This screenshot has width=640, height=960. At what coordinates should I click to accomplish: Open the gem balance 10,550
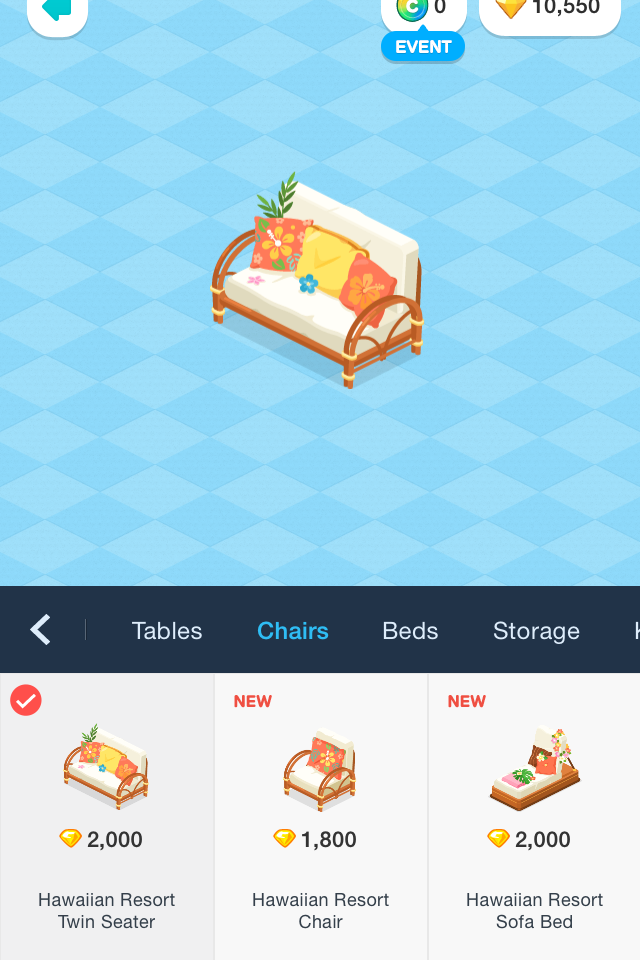549,11
